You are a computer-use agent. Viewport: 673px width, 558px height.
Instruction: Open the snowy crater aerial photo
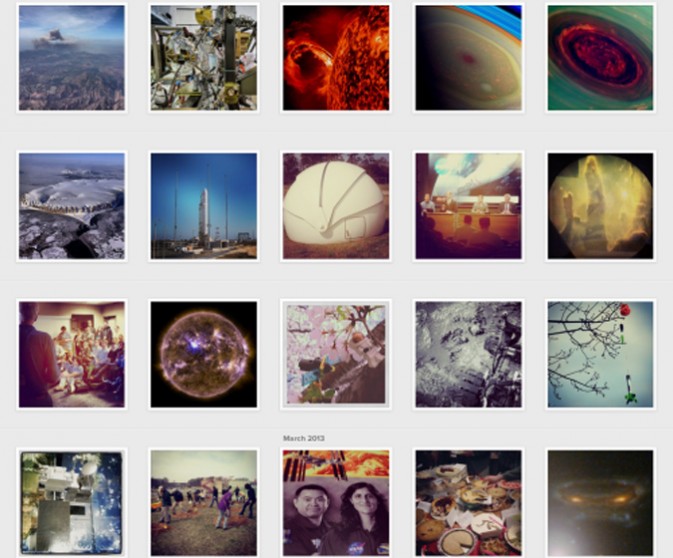coord(71,206)
